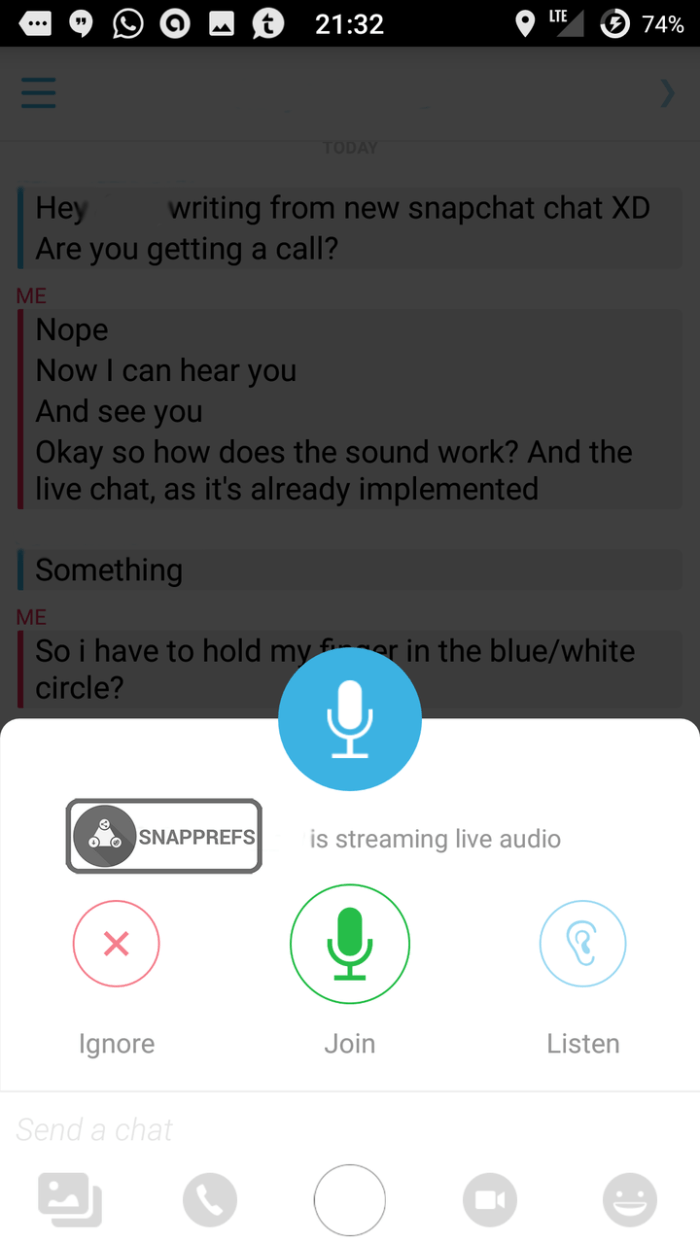Listen to the live audio only
Image resolution: width=700 pixels, height=1244 pixels.
[583, 944]
